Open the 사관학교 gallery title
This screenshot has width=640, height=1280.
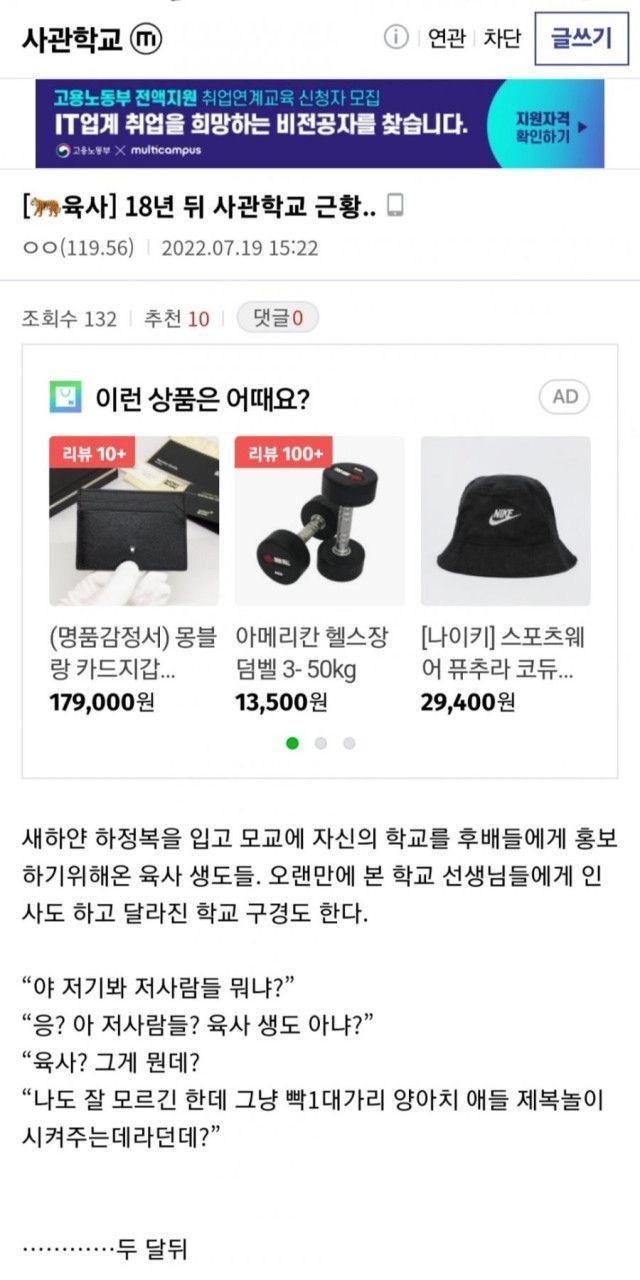coord(73,39)
